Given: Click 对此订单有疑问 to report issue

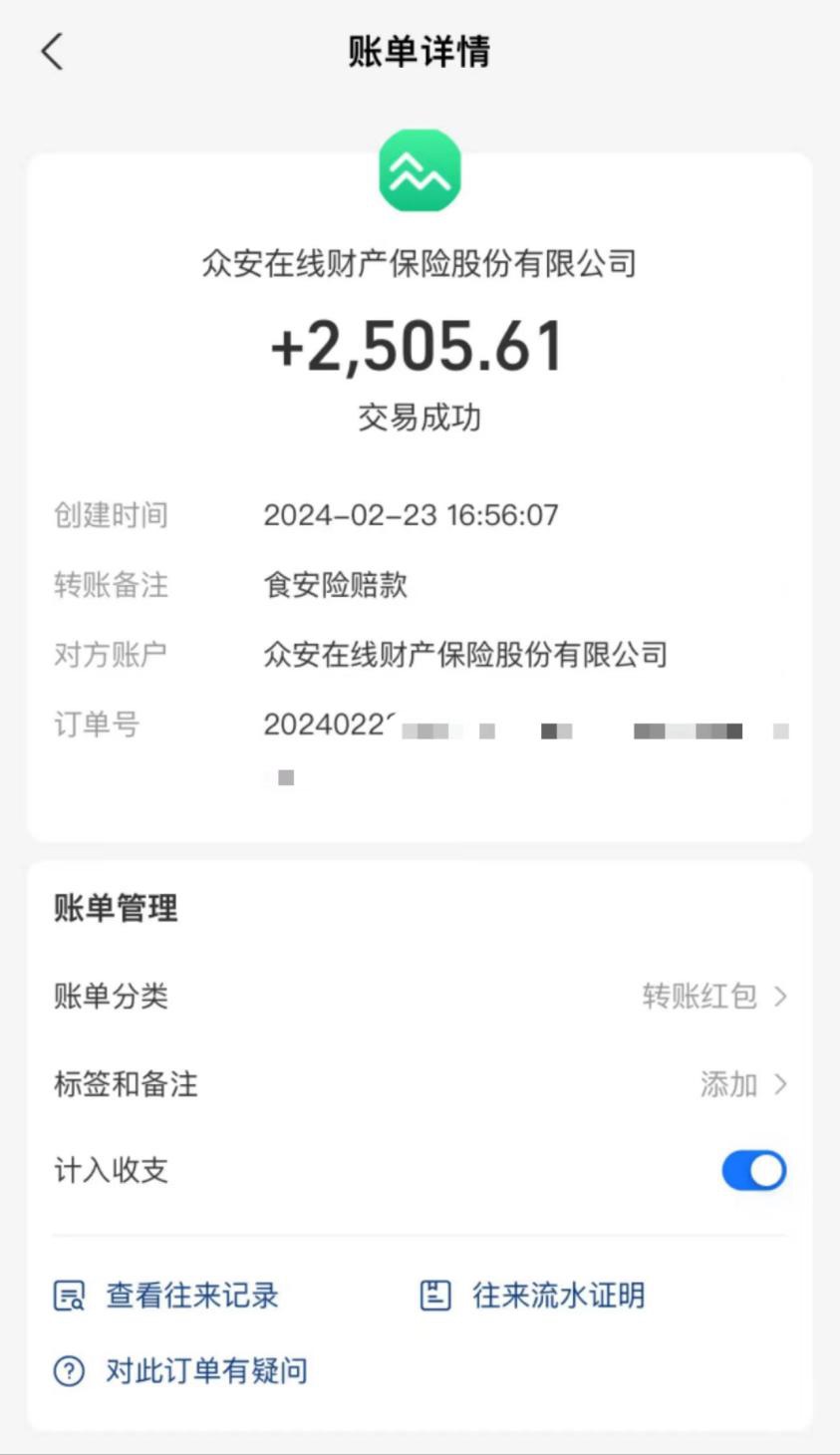Looking at the screenshot, I should tap(208, 1371).
